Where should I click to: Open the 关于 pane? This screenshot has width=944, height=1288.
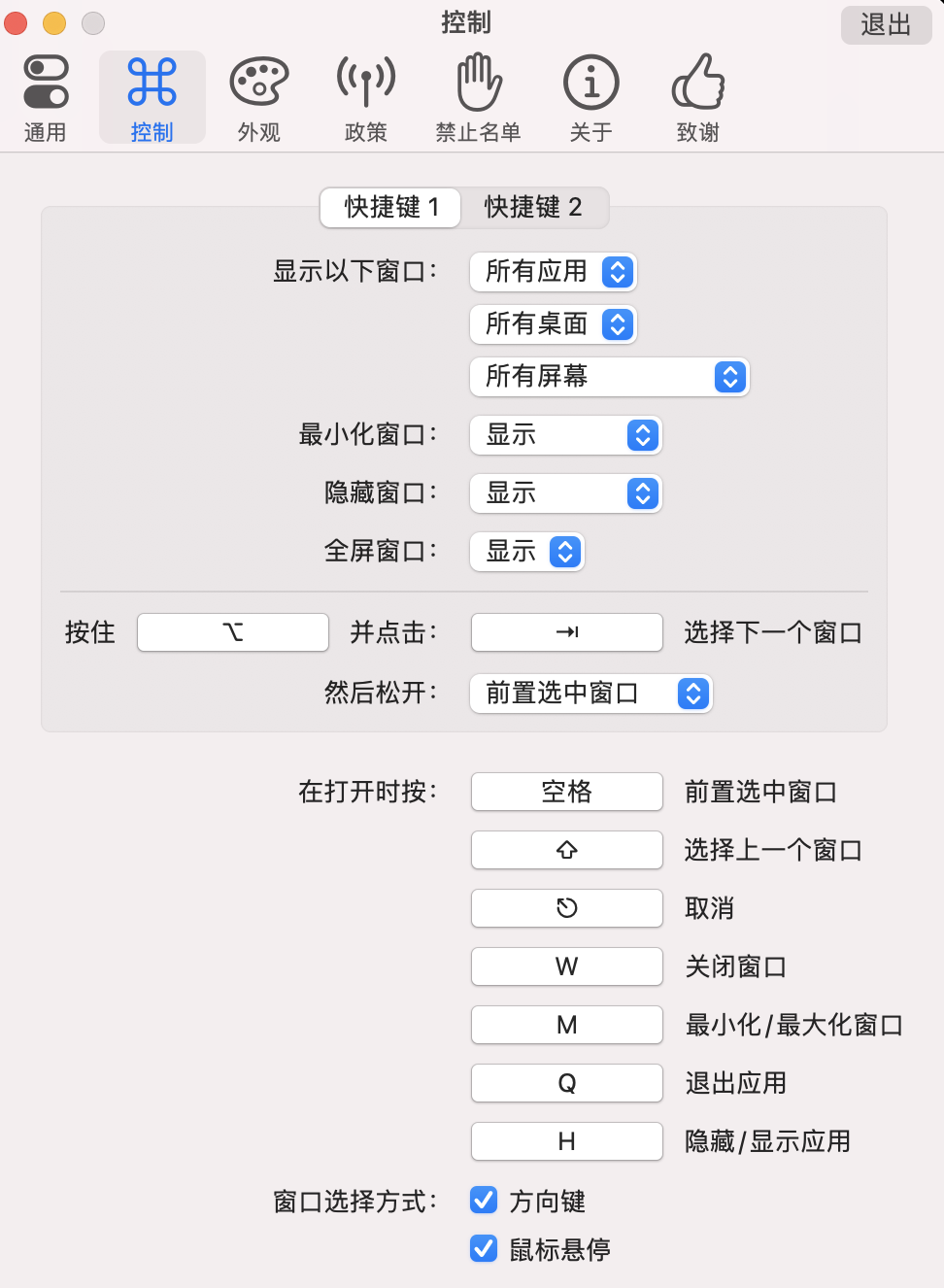pos(590,99)
